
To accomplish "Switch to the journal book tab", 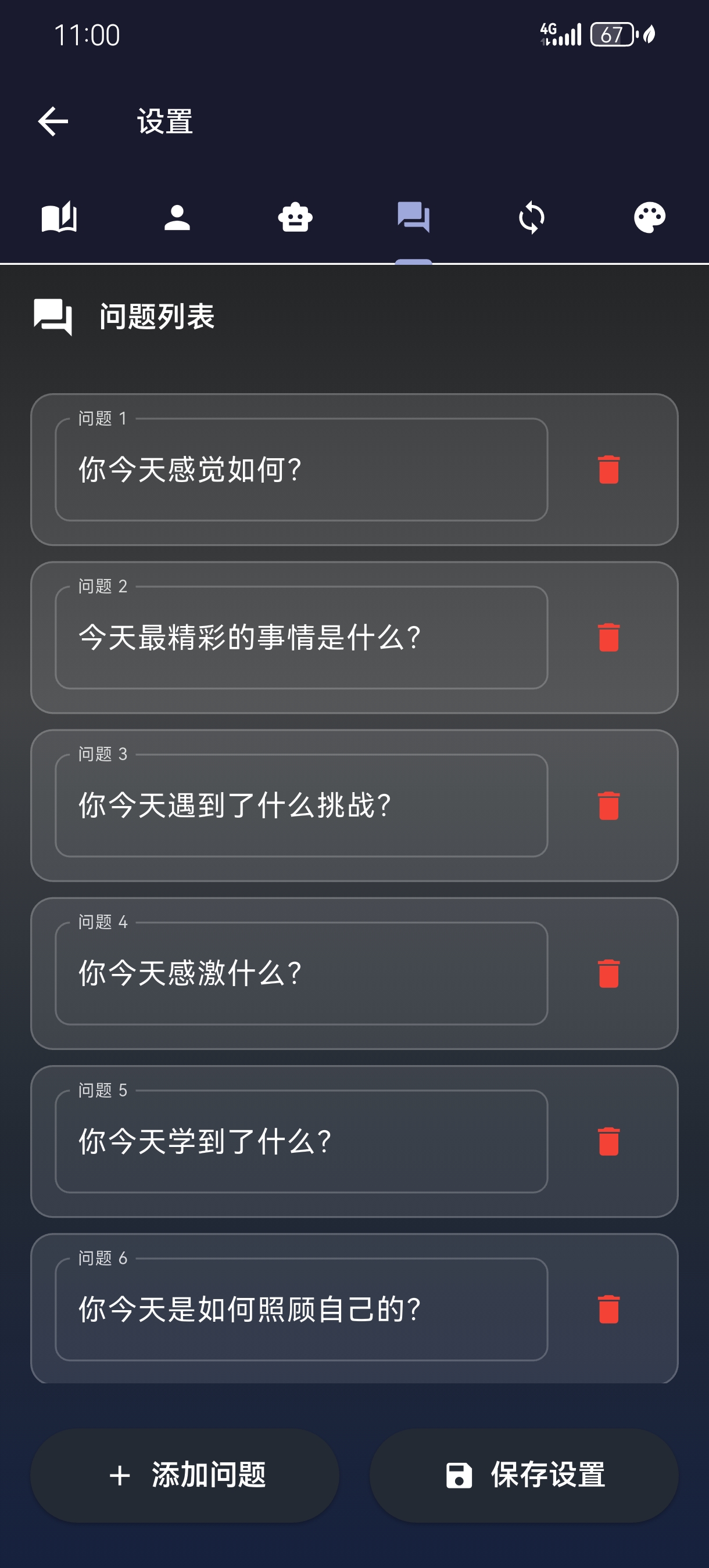I will 59,217.
